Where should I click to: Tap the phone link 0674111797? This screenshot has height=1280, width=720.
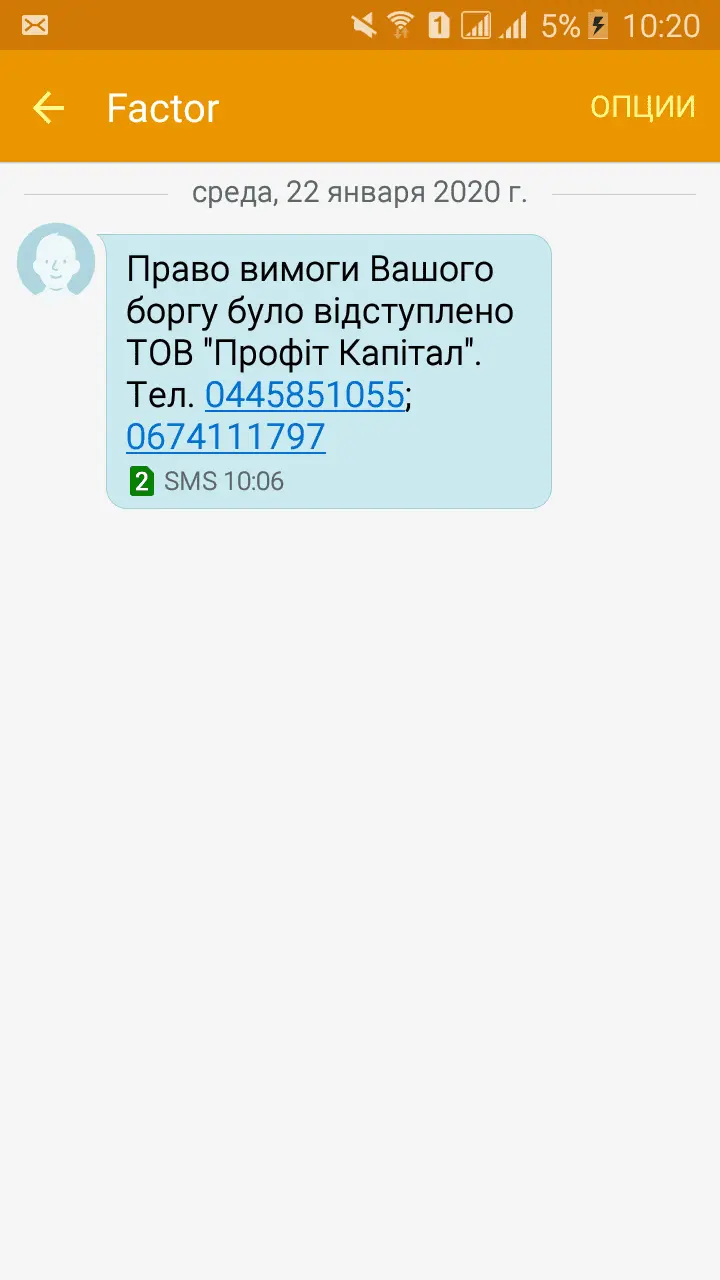(226, 437)
